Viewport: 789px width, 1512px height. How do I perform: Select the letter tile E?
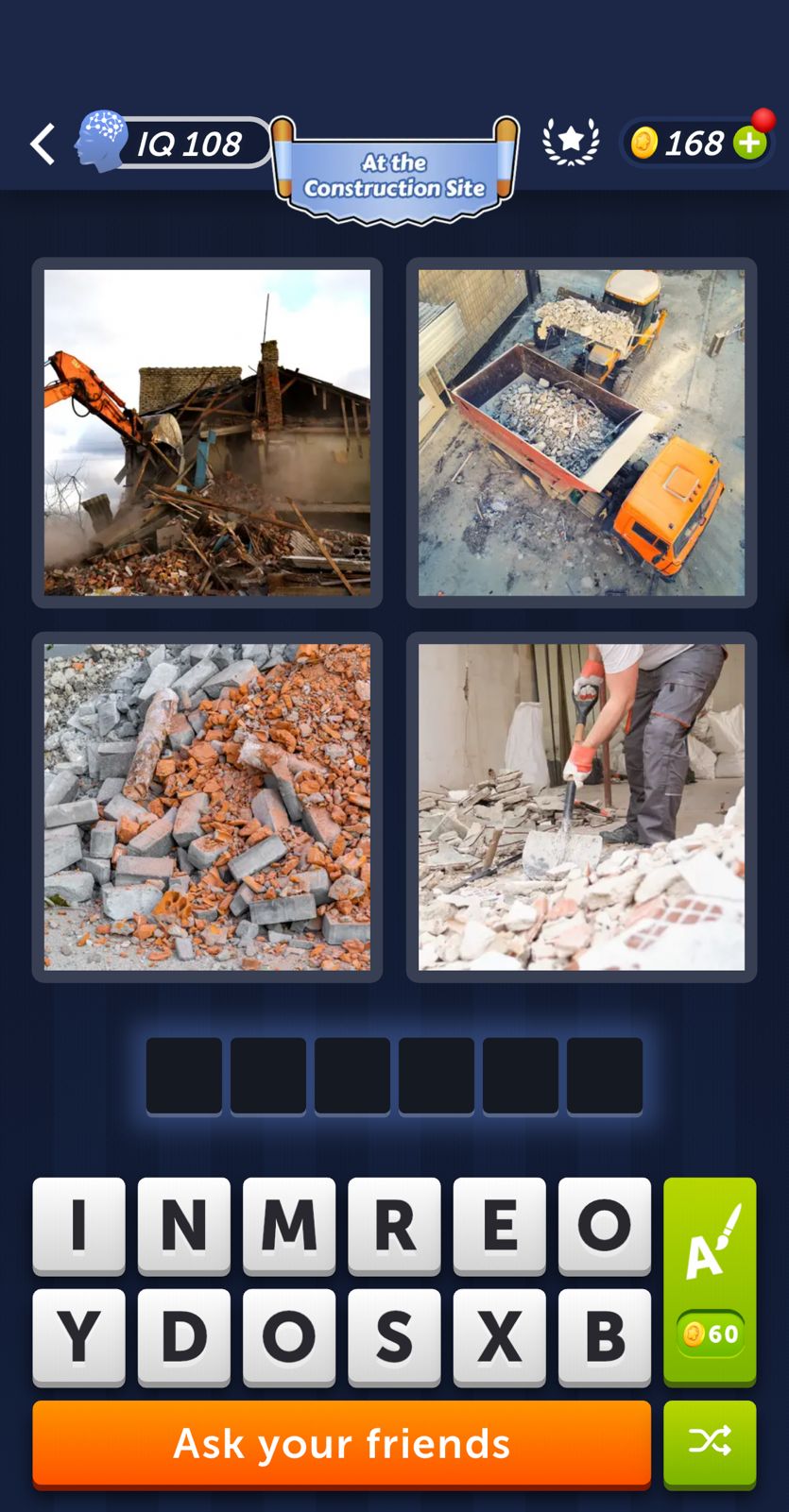(499, 1225)
